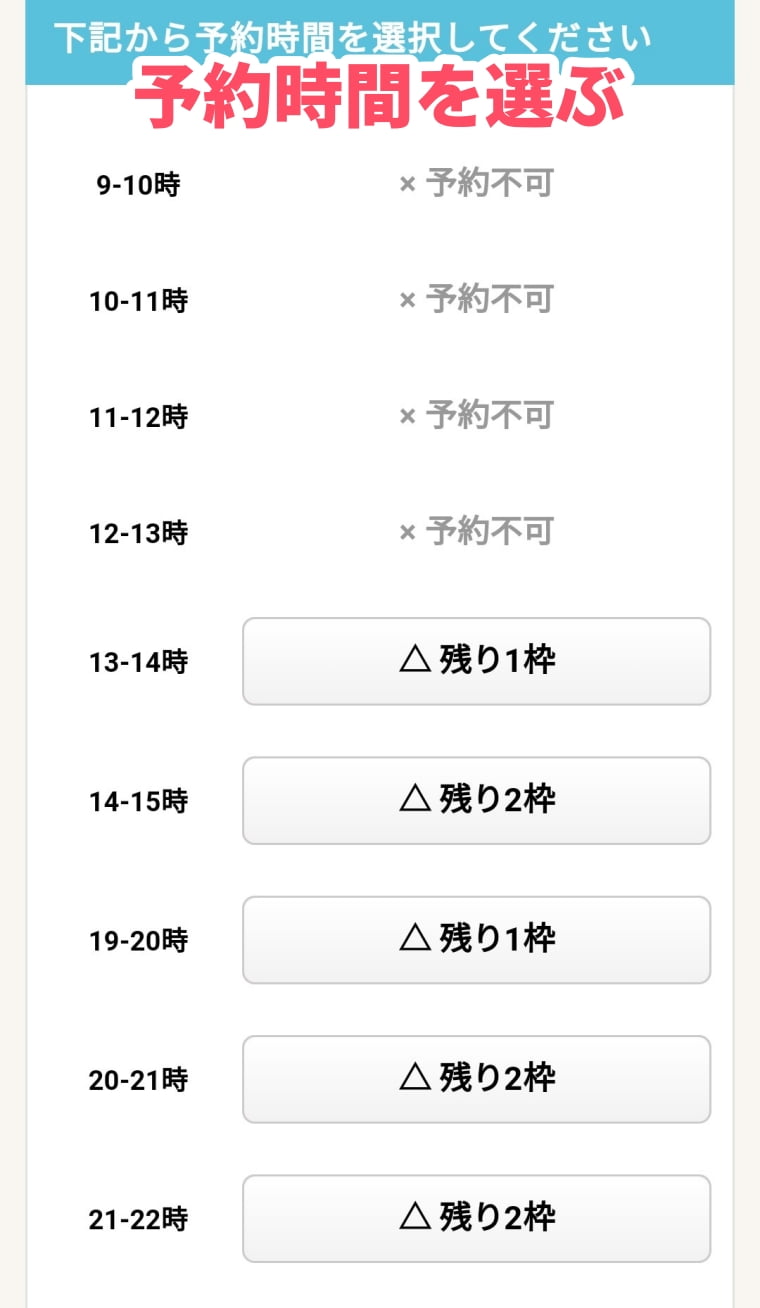Select the 14-15時 残り2枠 reservation button
760x1308 pixels.
click(x=475, y=800)
